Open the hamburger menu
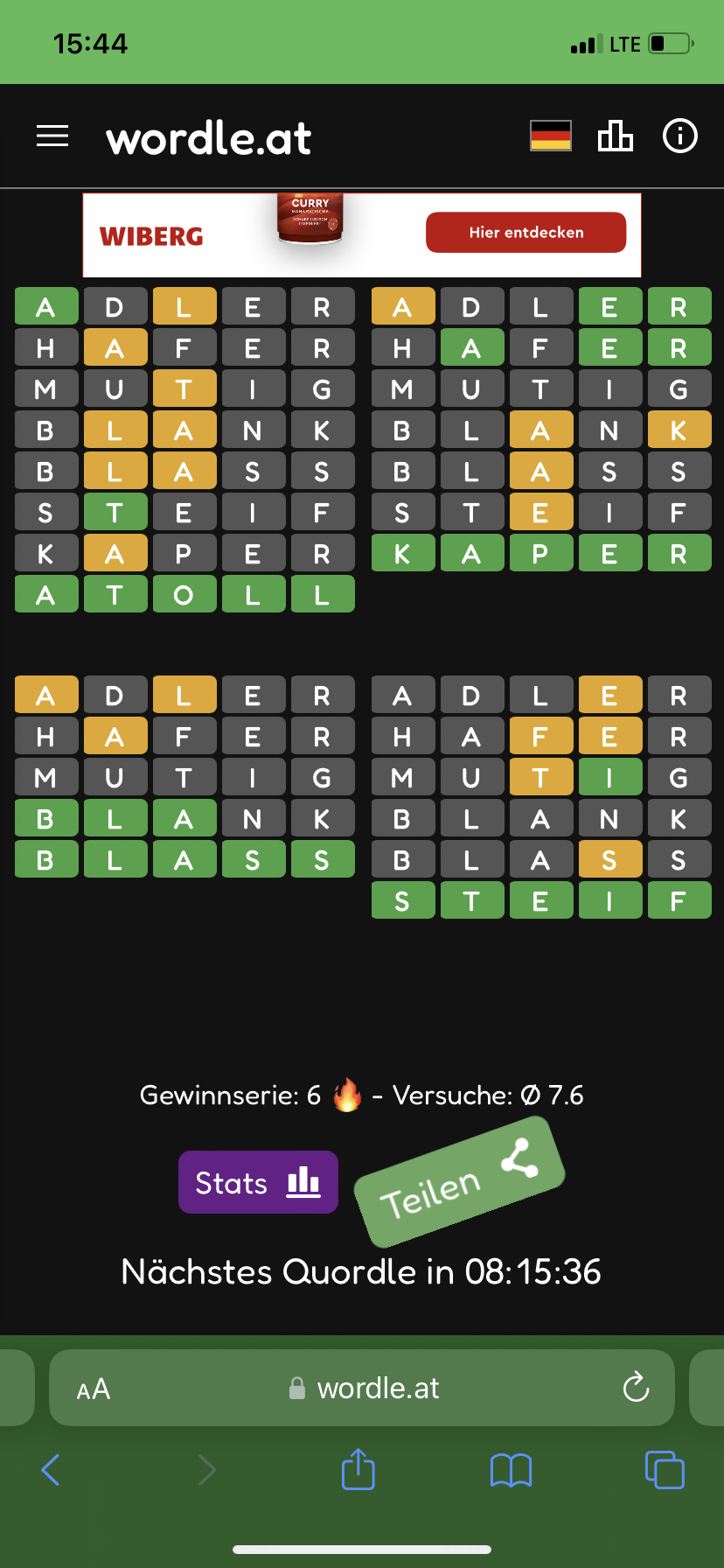724x1568 pixels. click(x=52, y=136)
